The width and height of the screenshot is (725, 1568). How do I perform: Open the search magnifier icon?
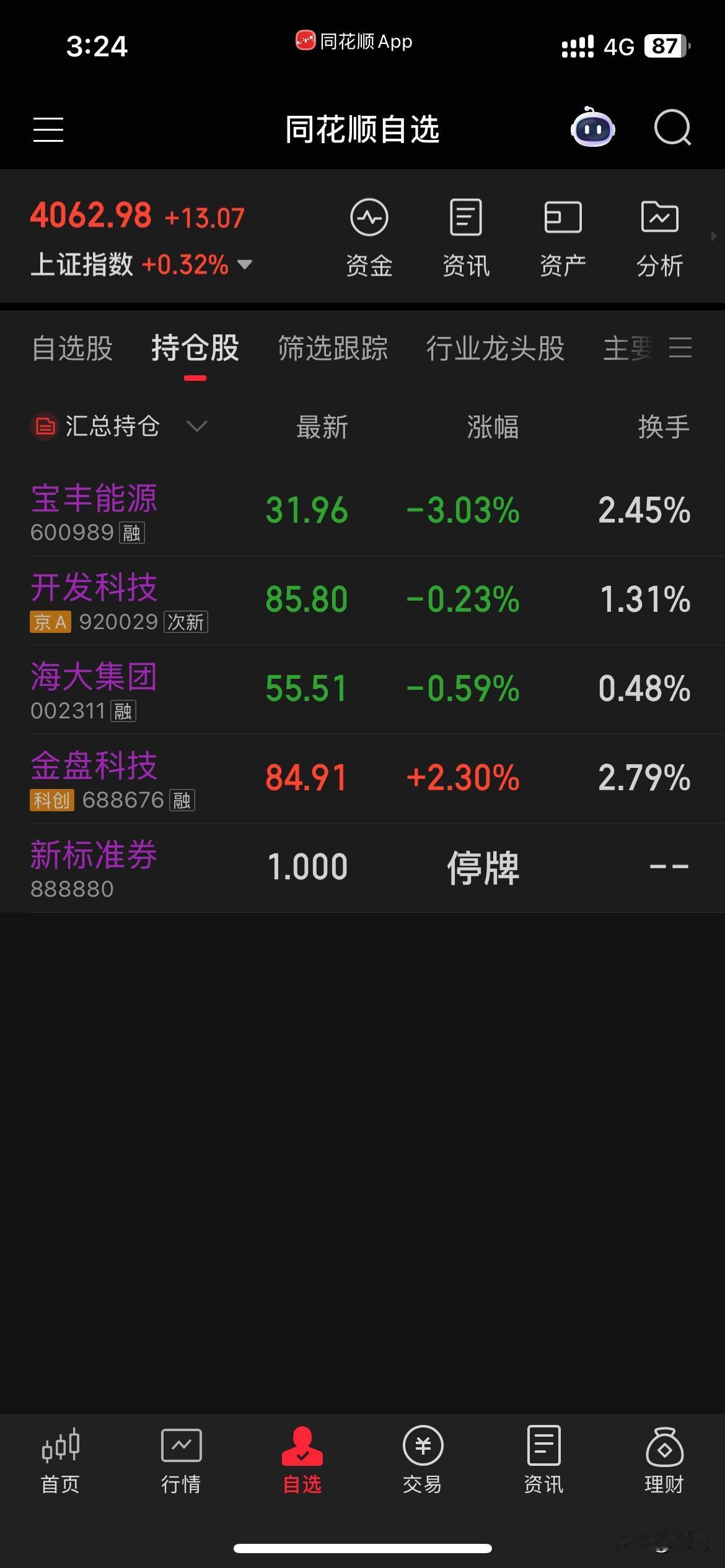pos(672,128)
